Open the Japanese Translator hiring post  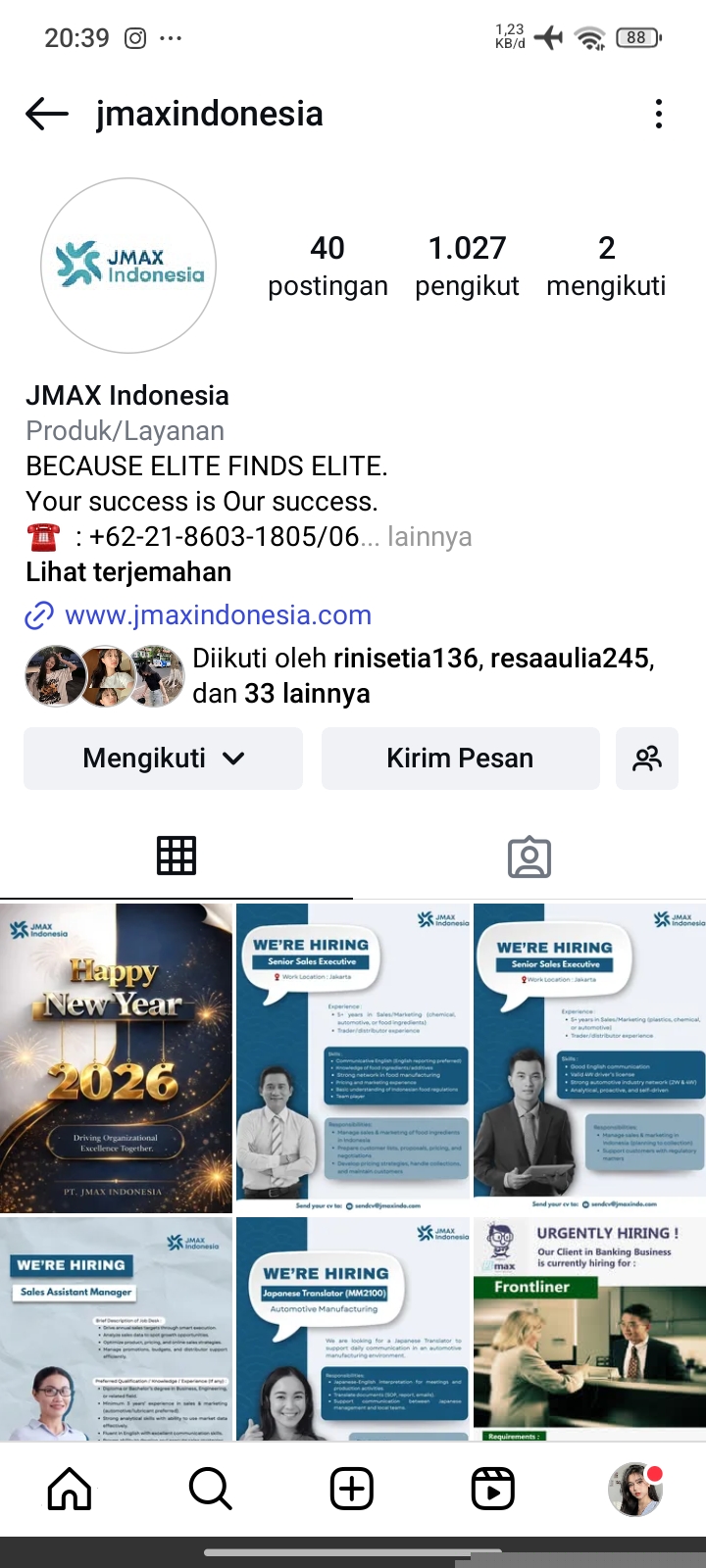click(x=353, y=1329)
